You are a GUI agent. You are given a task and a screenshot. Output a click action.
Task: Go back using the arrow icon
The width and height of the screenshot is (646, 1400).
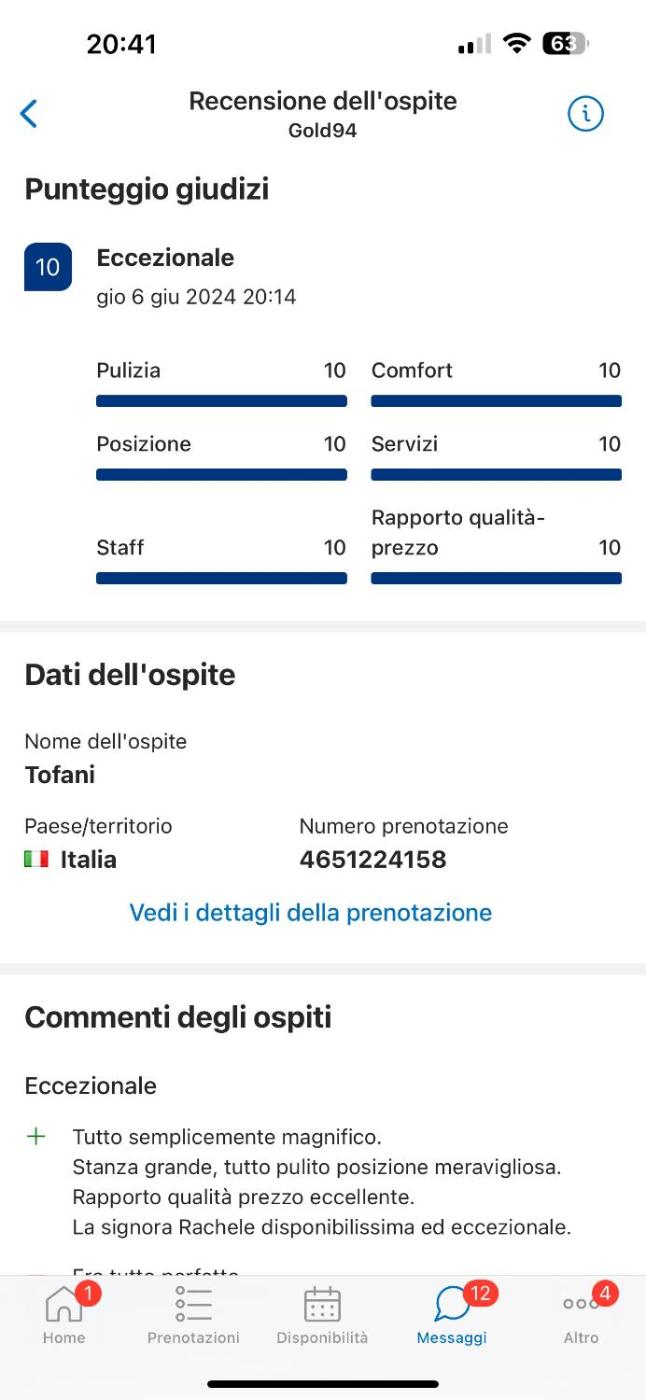[29, 114]
